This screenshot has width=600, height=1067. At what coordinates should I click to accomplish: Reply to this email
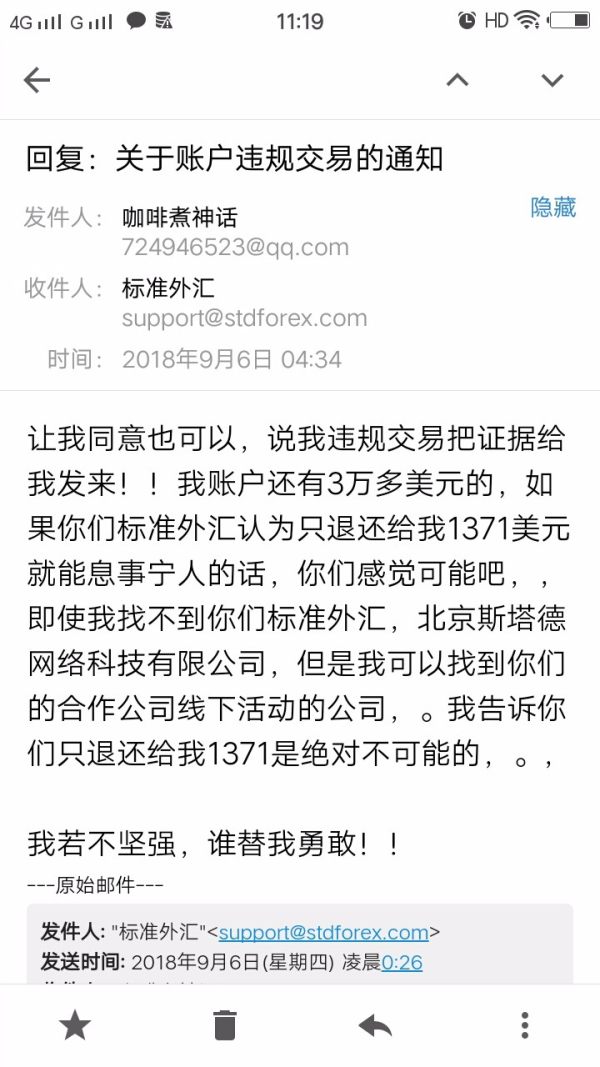click(375, 1025)
